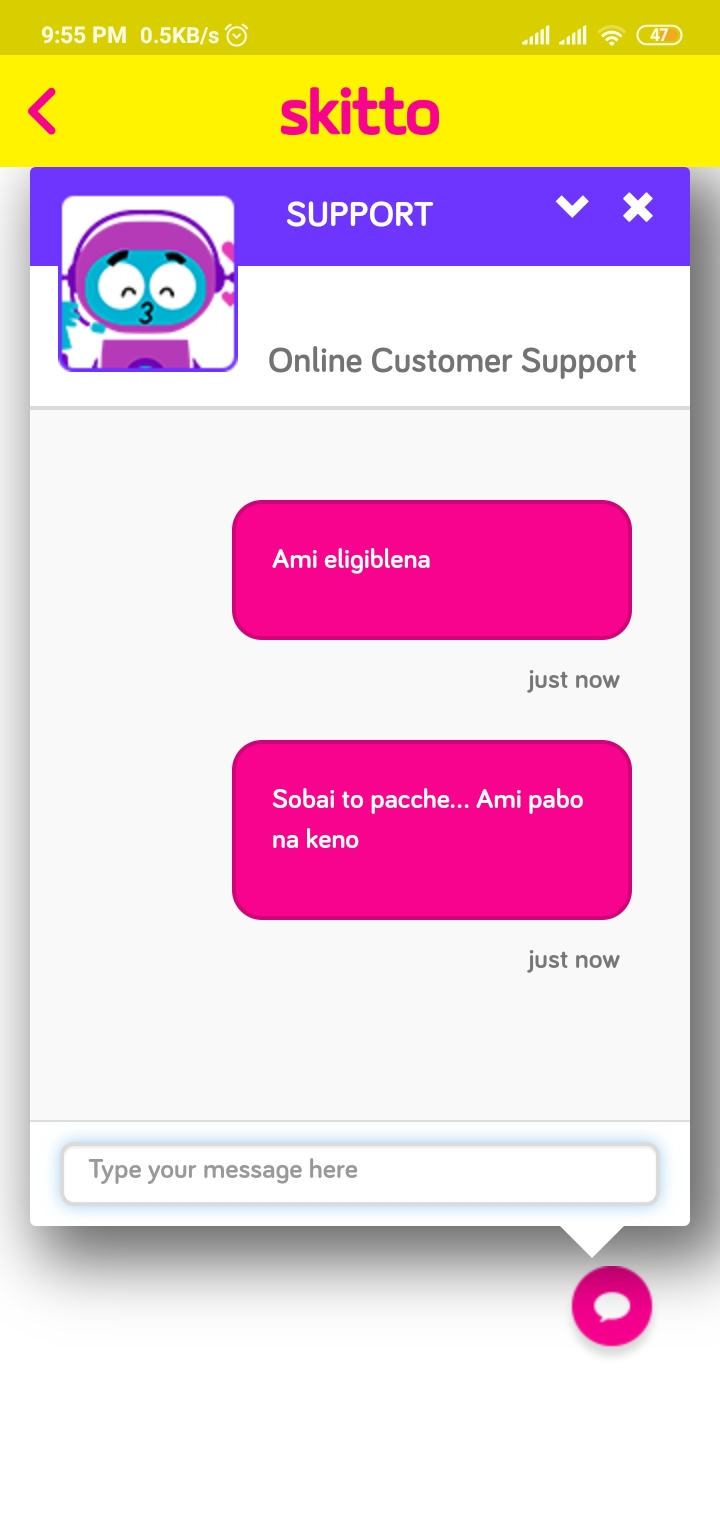Minimize the support chat window
This screenshot has height=1520, width=720.
click(x=572, y=207)
